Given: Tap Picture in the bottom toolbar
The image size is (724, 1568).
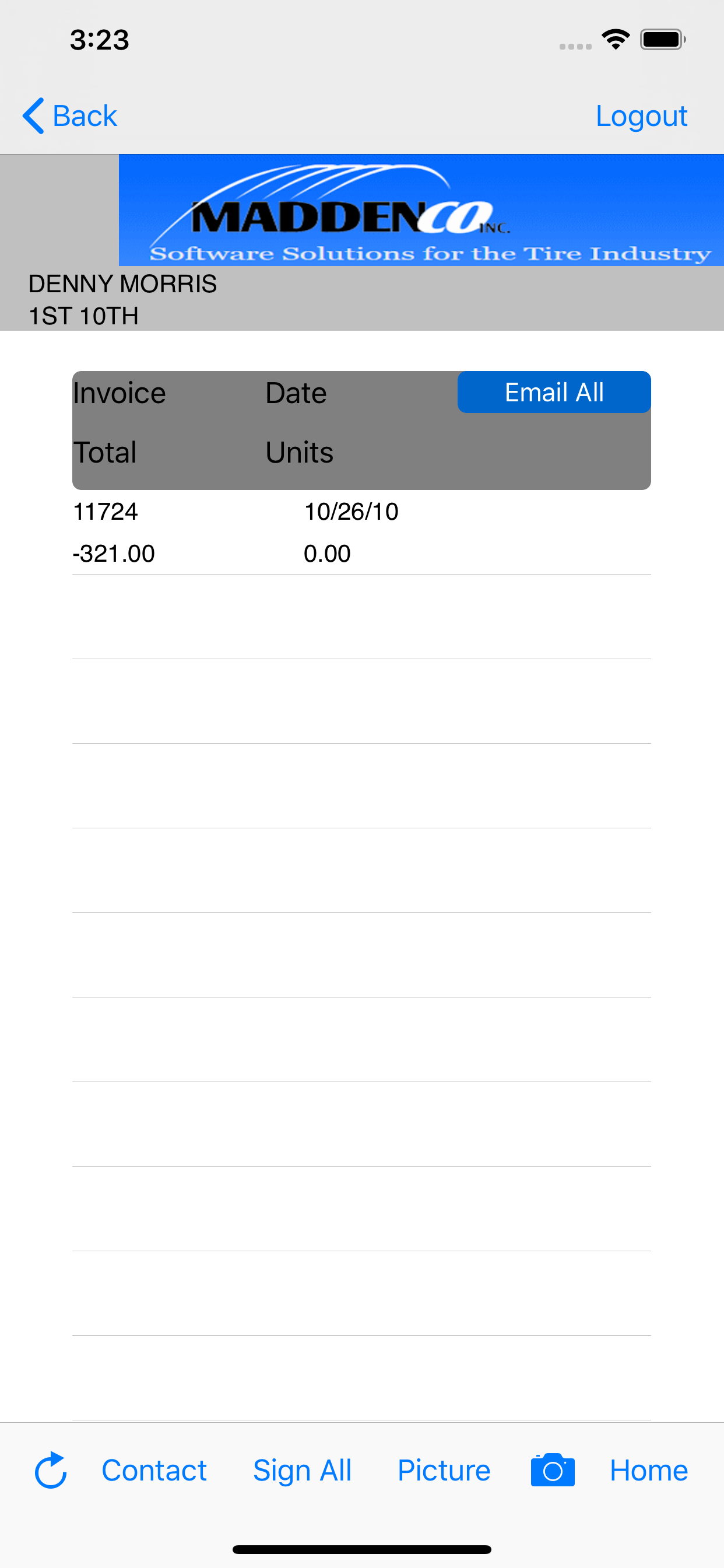Looking at the screenshot, I should (444, 1471).
